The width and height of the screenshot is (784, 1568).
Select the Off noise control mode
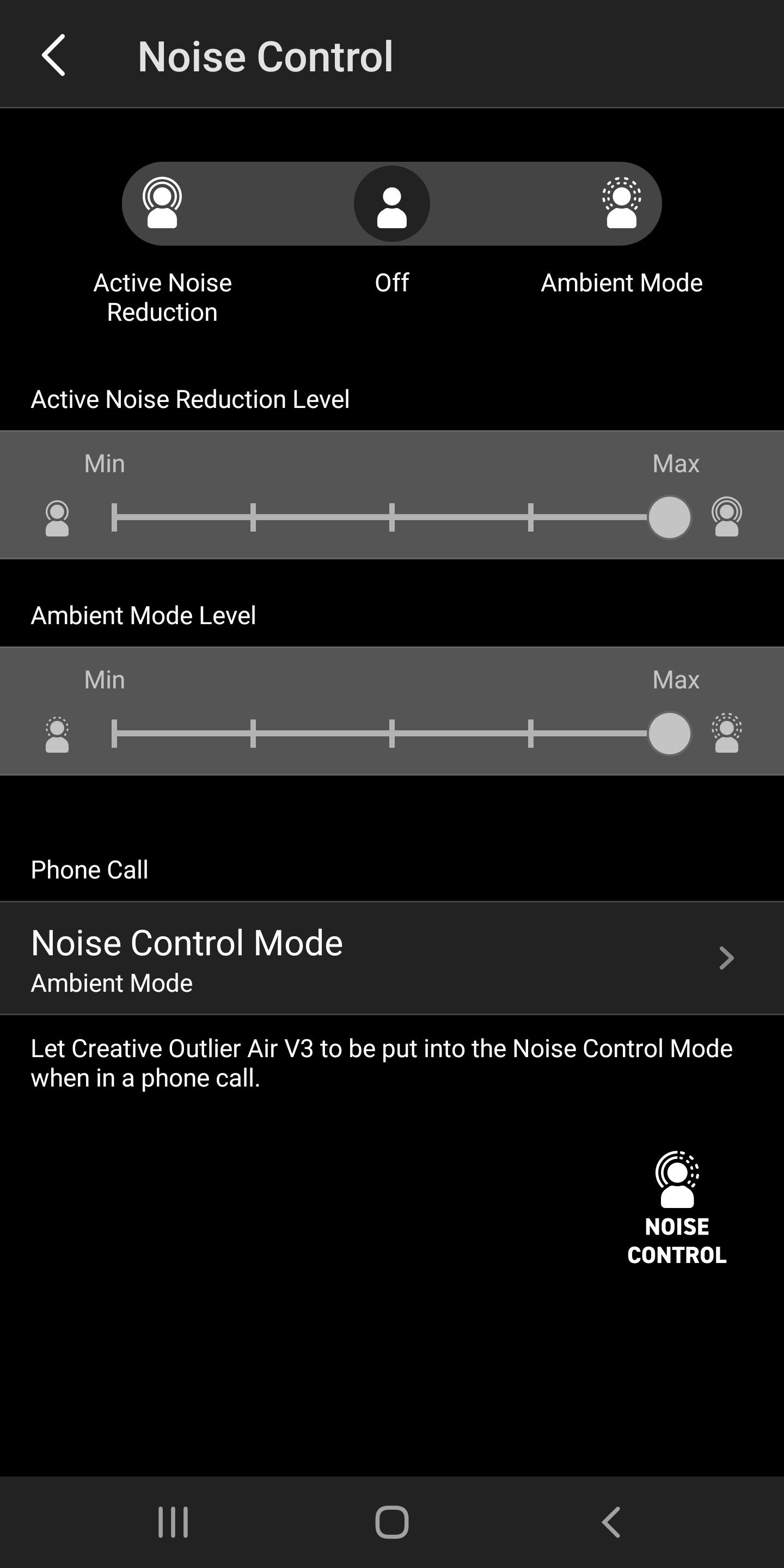point(391,203)
